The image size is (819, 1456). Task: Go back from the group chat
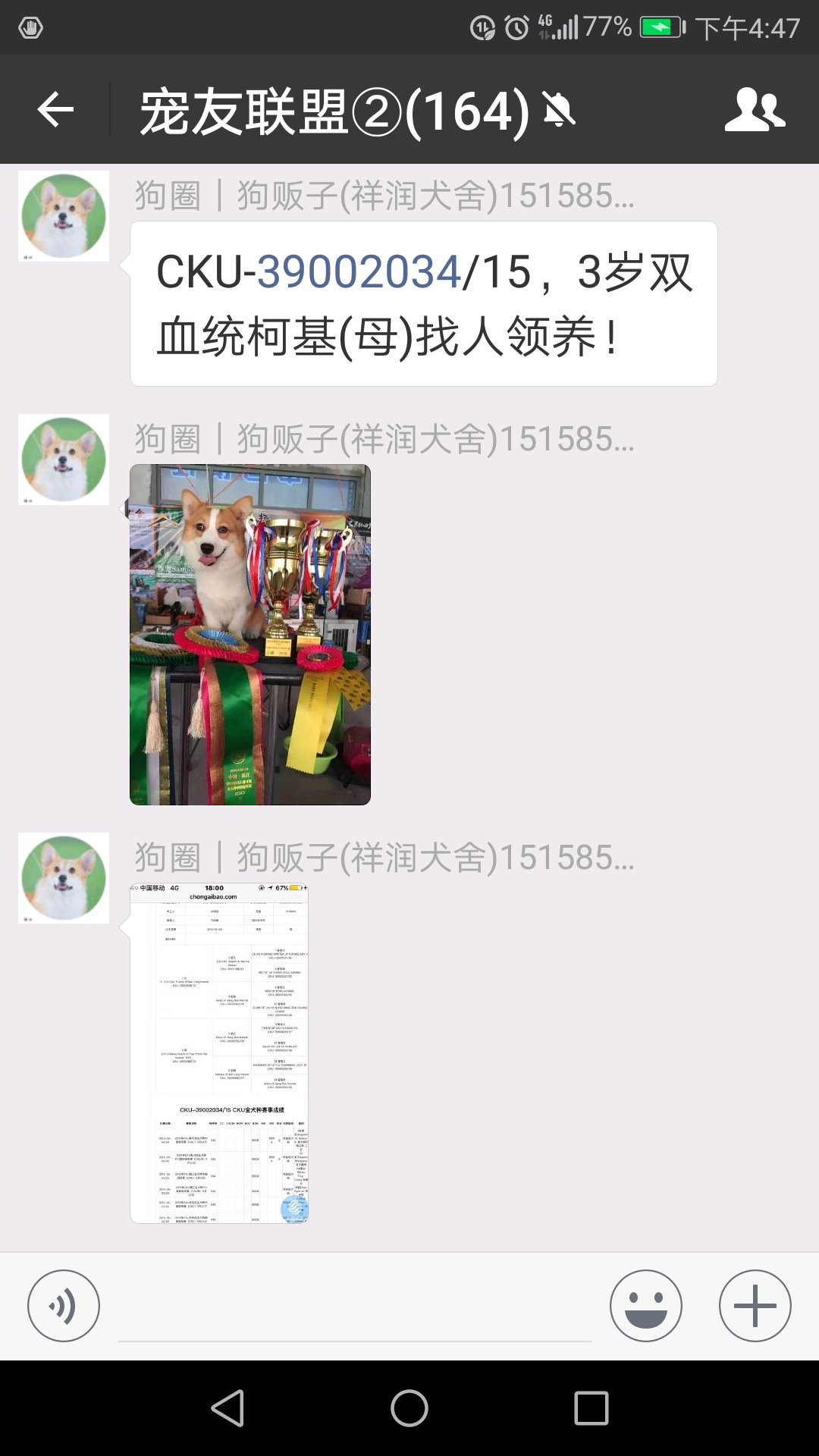(x=55, y=110)
